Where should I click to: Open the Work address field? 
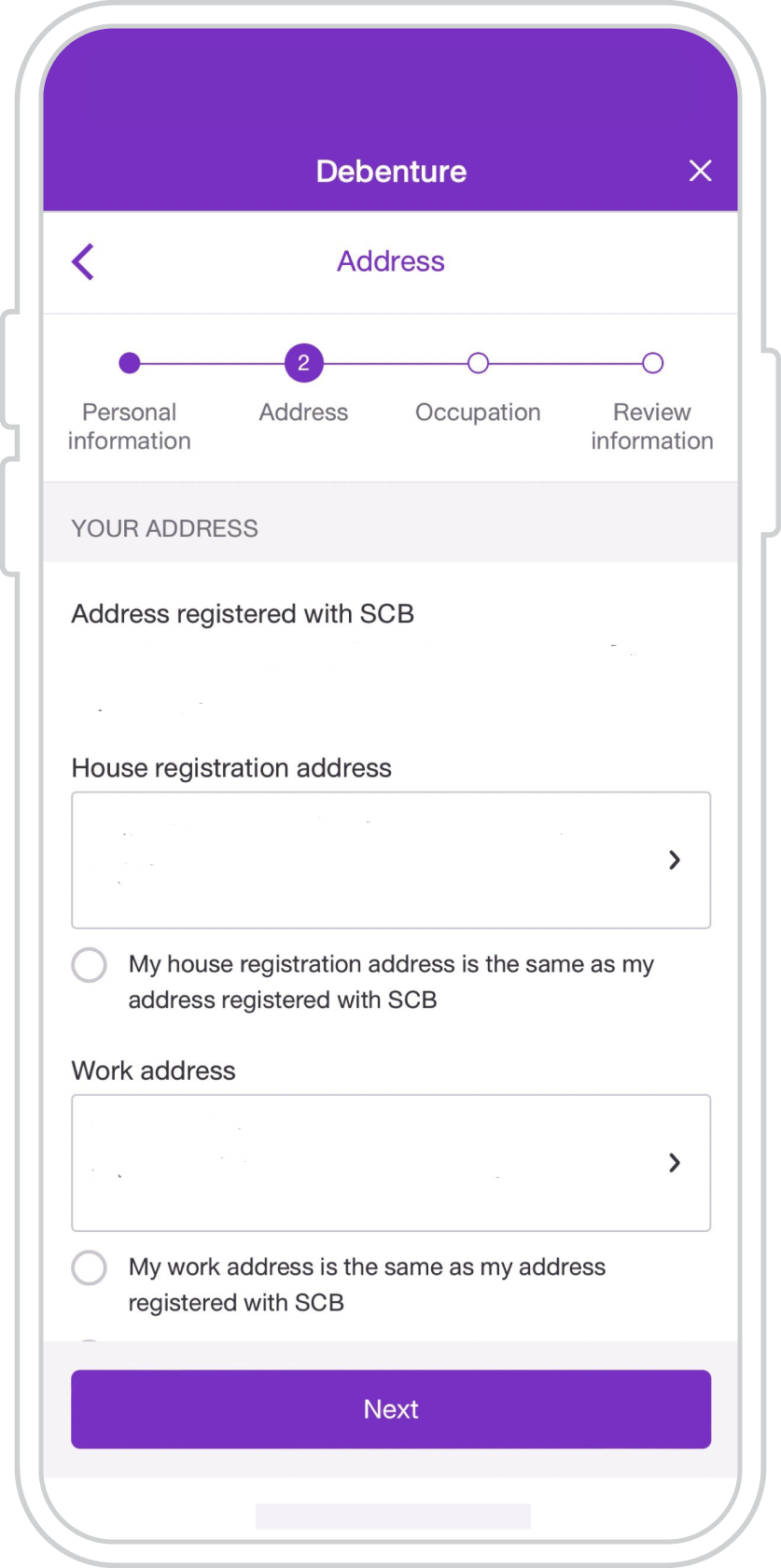coord(390,1162)
